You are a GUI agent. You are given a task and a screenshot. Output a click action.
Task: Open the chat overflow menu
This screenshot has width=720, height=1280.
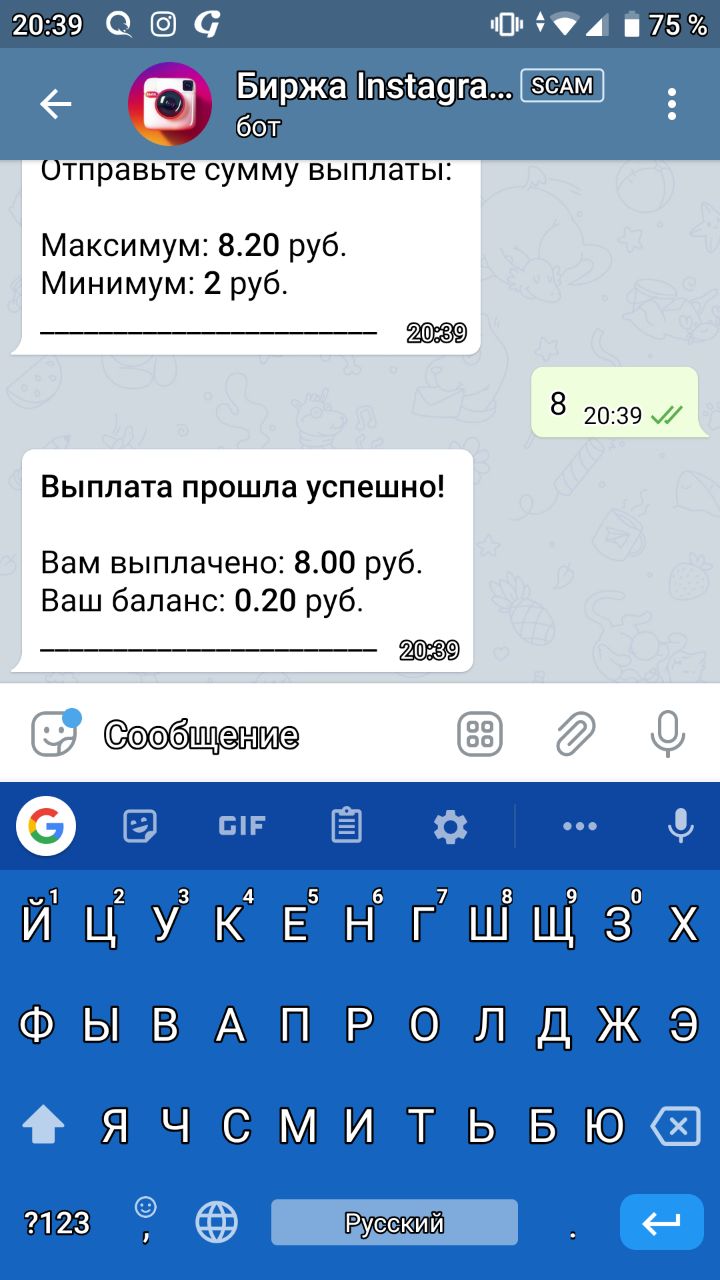tap(672, 104)
